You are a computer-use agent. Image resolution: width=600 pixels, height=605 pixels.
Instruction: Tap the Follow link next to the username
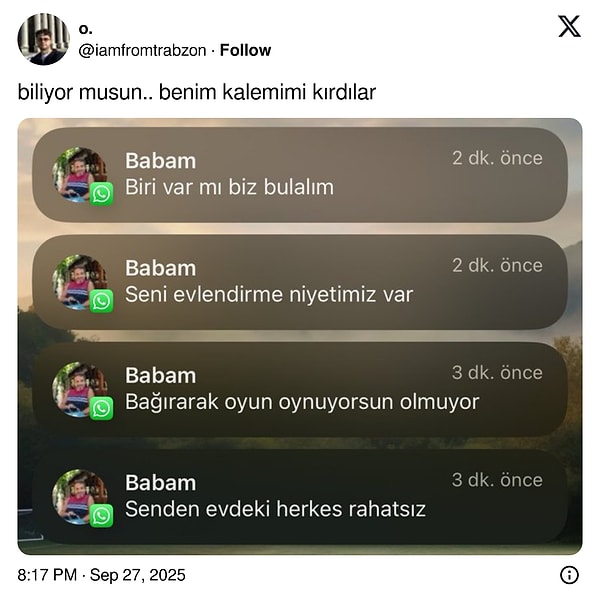point(245,50)
